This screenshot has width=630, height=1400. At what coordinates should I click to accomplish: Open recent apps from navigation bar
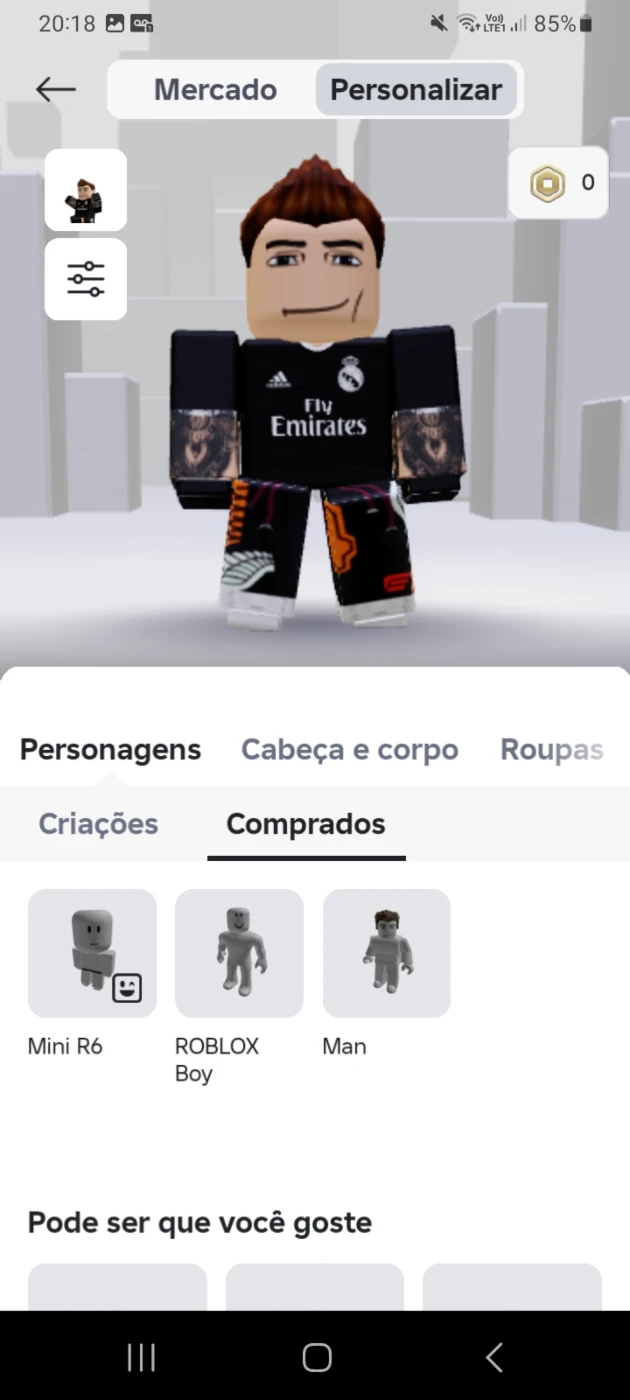coord(142,1357)
